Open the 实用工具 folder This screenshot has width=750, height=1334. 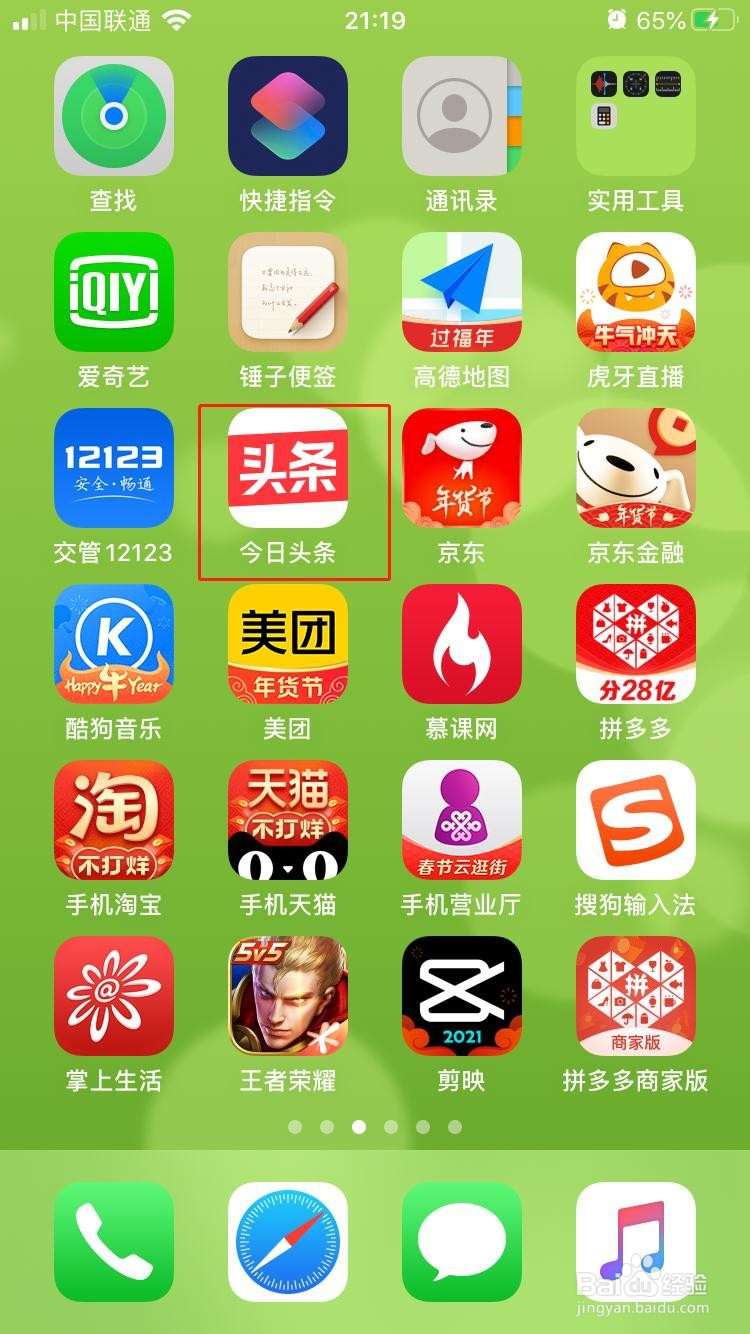coord(635,116)
